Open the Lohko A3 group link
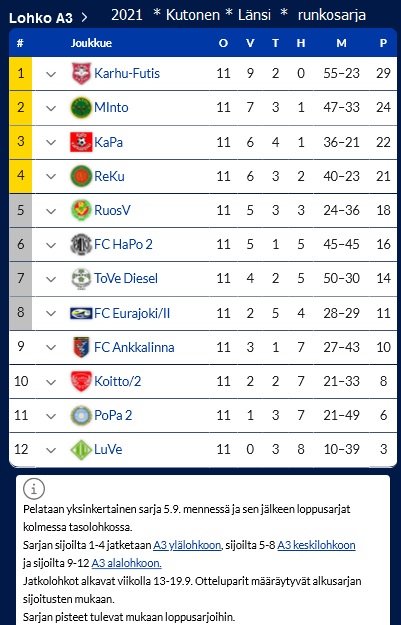 click(48, 18)
